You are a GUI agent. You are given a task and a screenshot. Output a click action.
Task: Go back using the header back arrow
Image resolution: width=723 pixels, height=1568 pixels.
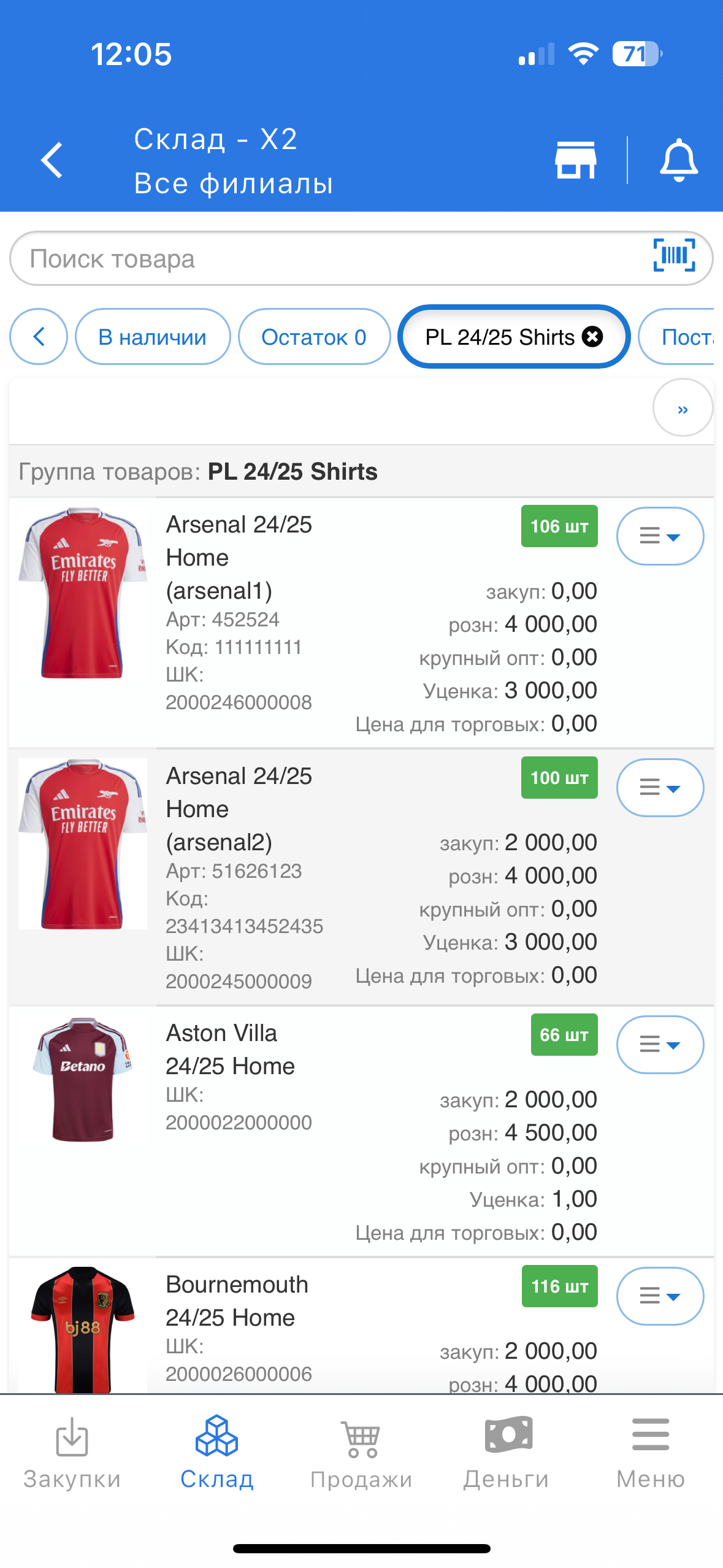click(x=52, y=159)
